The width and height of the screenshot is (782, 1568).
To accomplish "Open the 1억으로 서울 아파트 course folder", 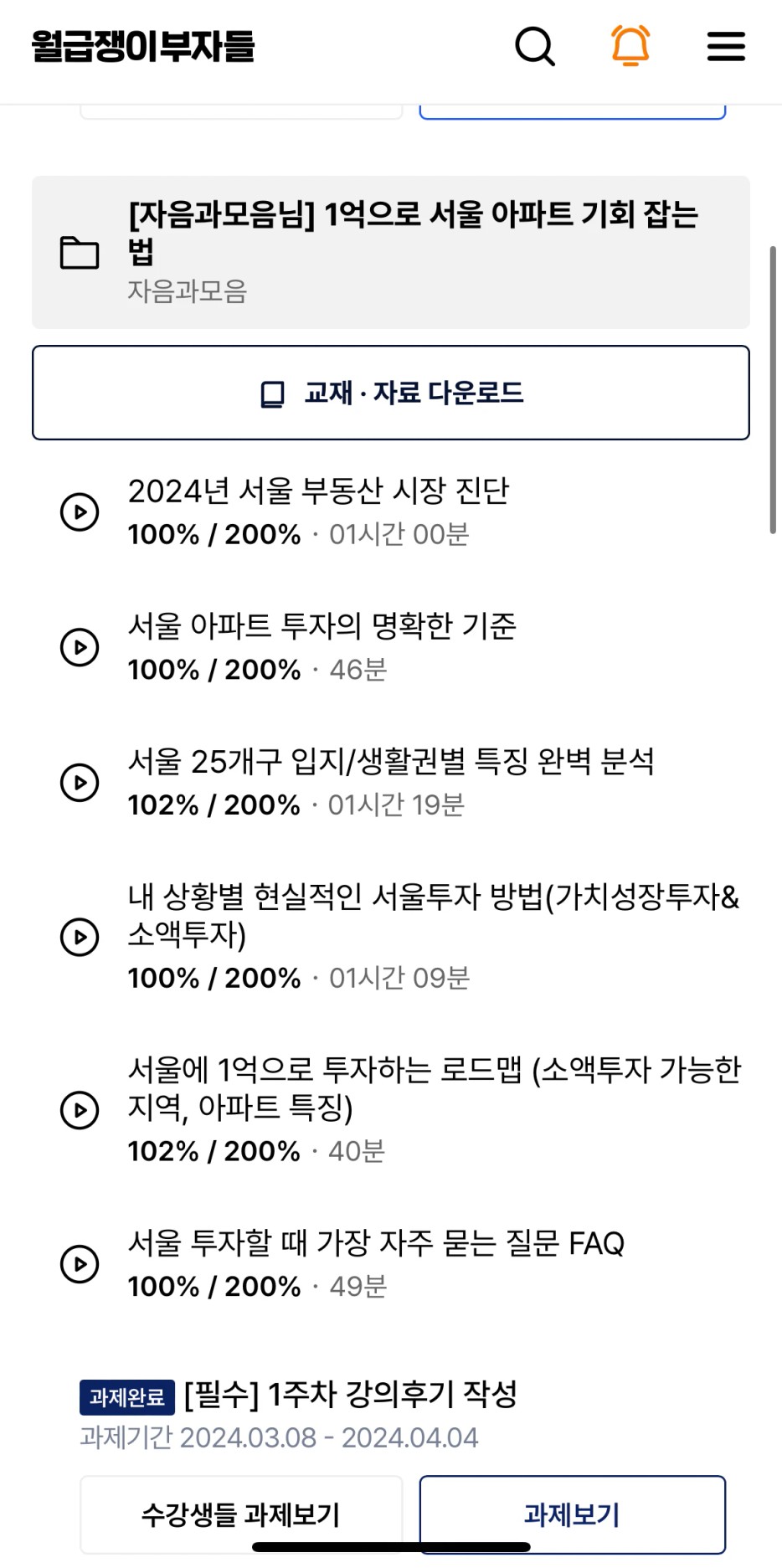I will tap(391, 252).
